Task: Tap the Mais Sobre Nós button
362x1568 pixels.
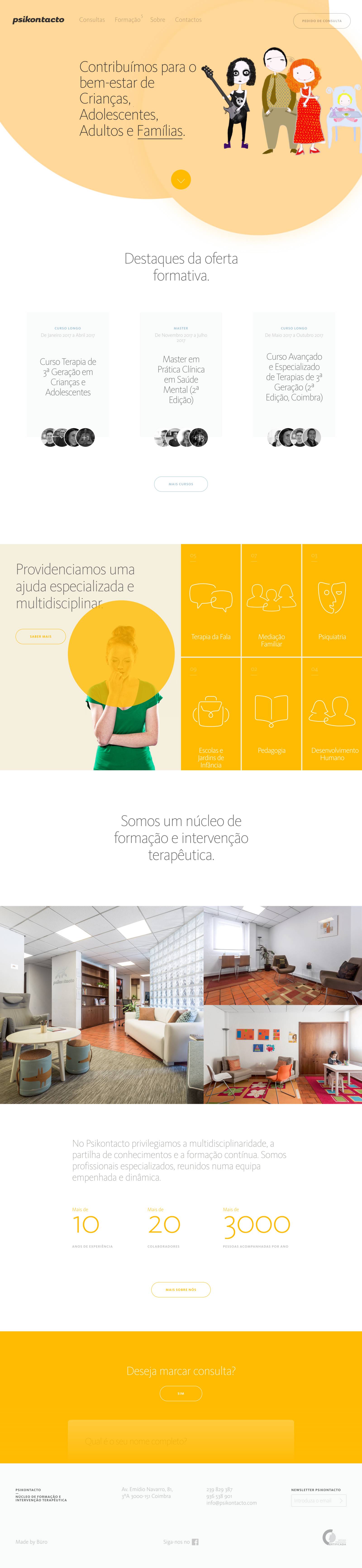Action: pos(181,1289)
